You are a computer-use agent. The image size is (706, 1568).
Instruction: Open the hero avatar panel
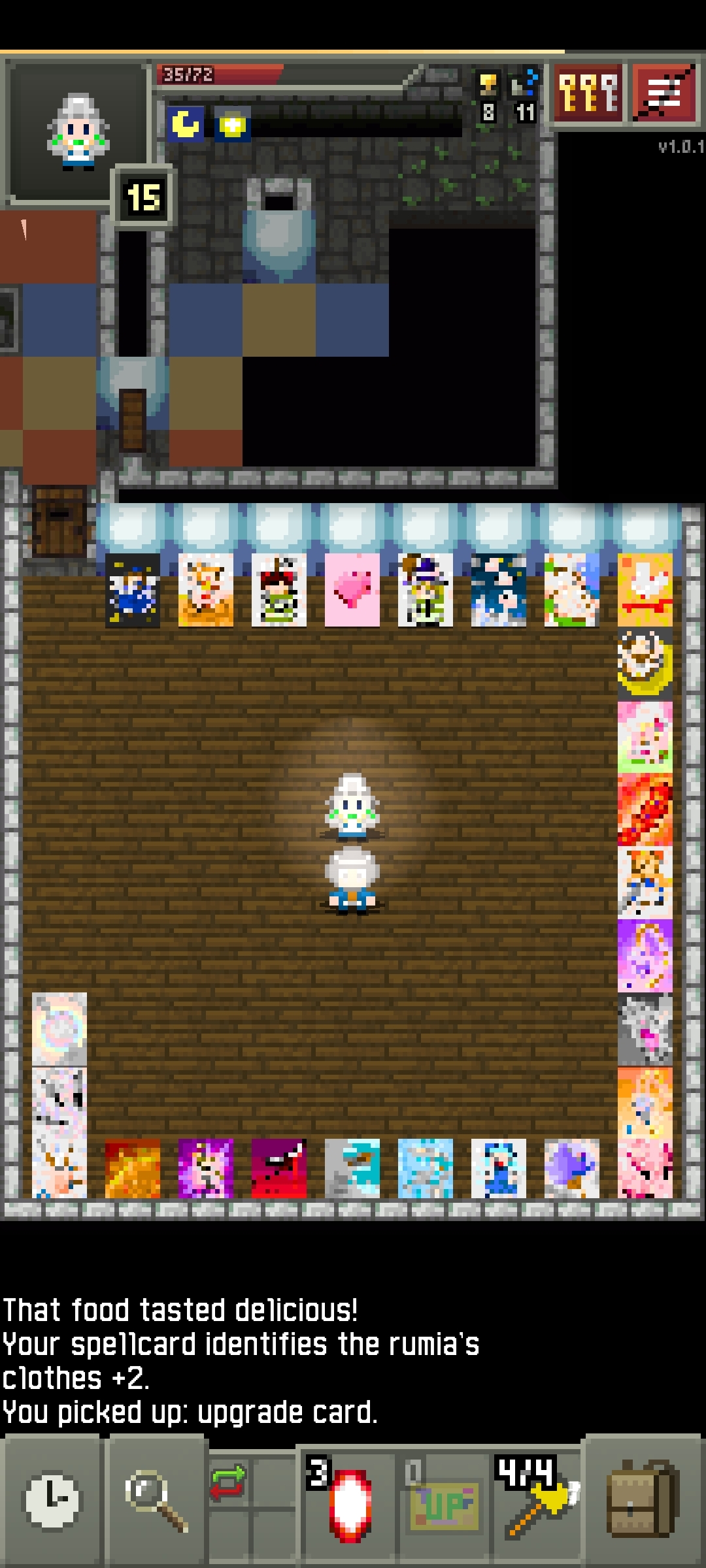[77, 132]
